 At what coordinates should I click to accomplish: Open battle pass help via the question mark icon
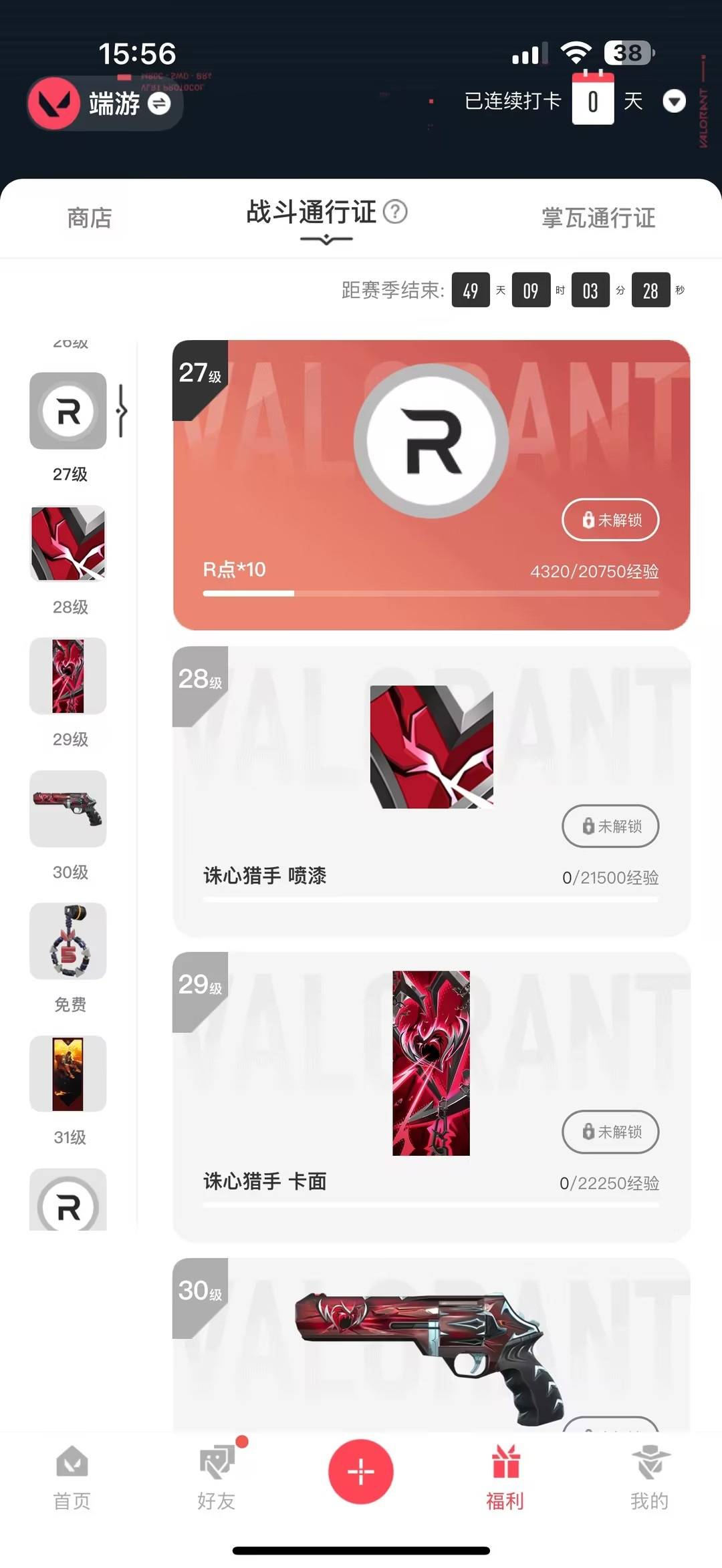click(396, 212)
